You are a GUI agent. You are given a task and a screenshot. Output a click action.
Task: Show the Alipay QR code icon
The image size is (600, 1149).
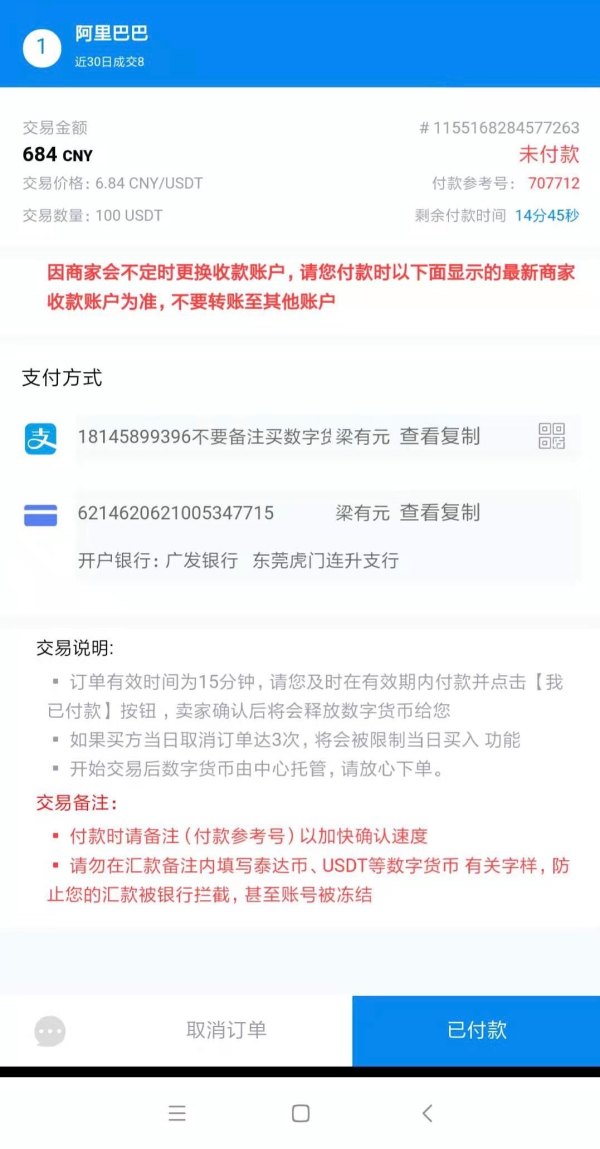[552, 436]
